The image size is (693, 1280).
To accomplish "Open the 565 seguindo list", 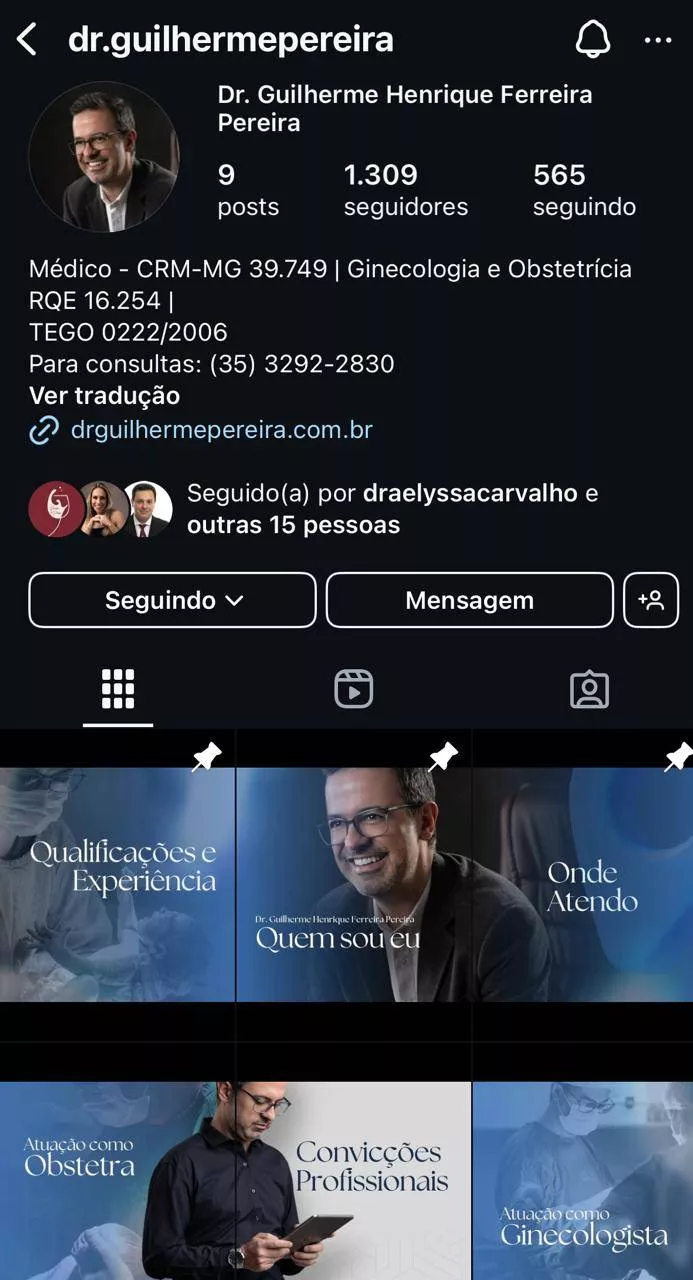I will click(584, 190).
